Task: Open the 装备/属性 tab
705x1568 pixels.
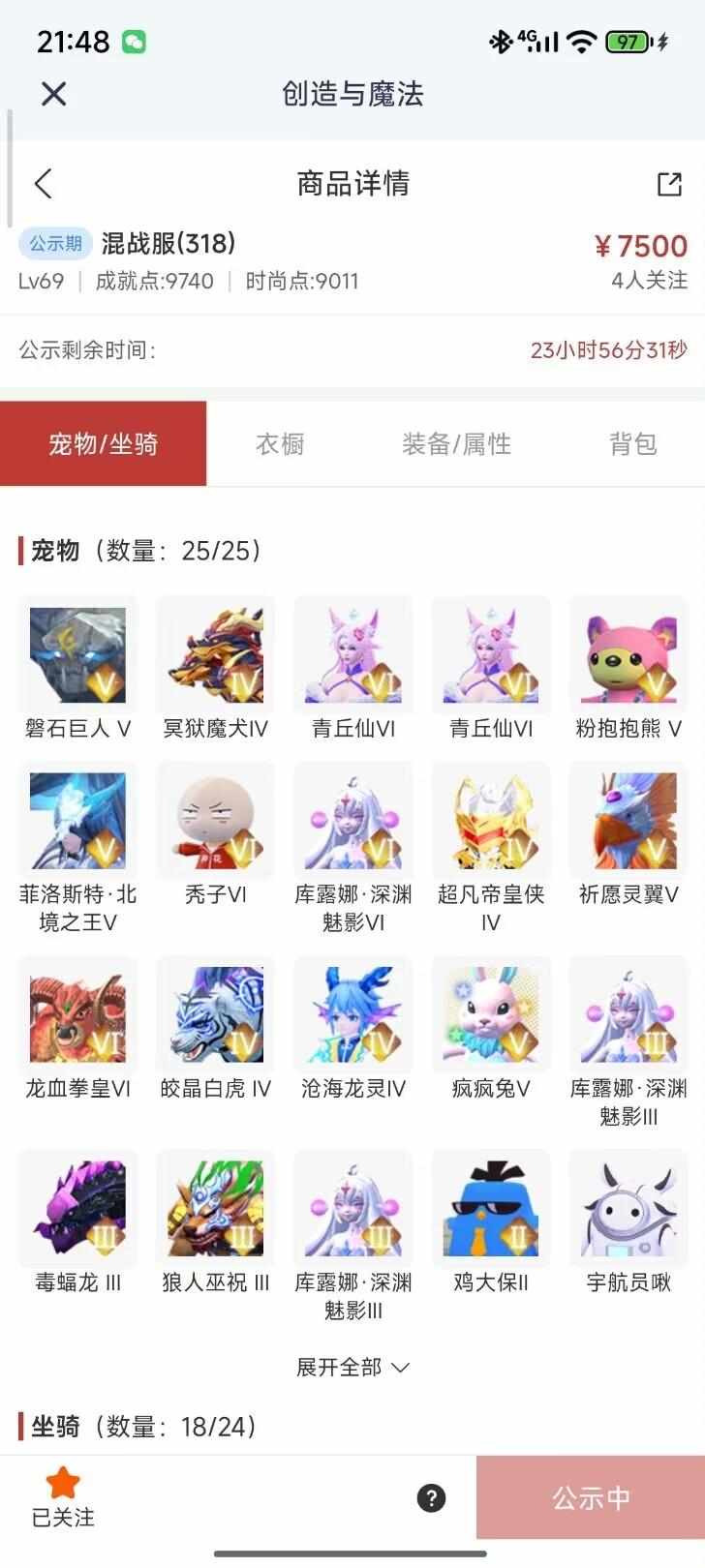Action: 456,444
